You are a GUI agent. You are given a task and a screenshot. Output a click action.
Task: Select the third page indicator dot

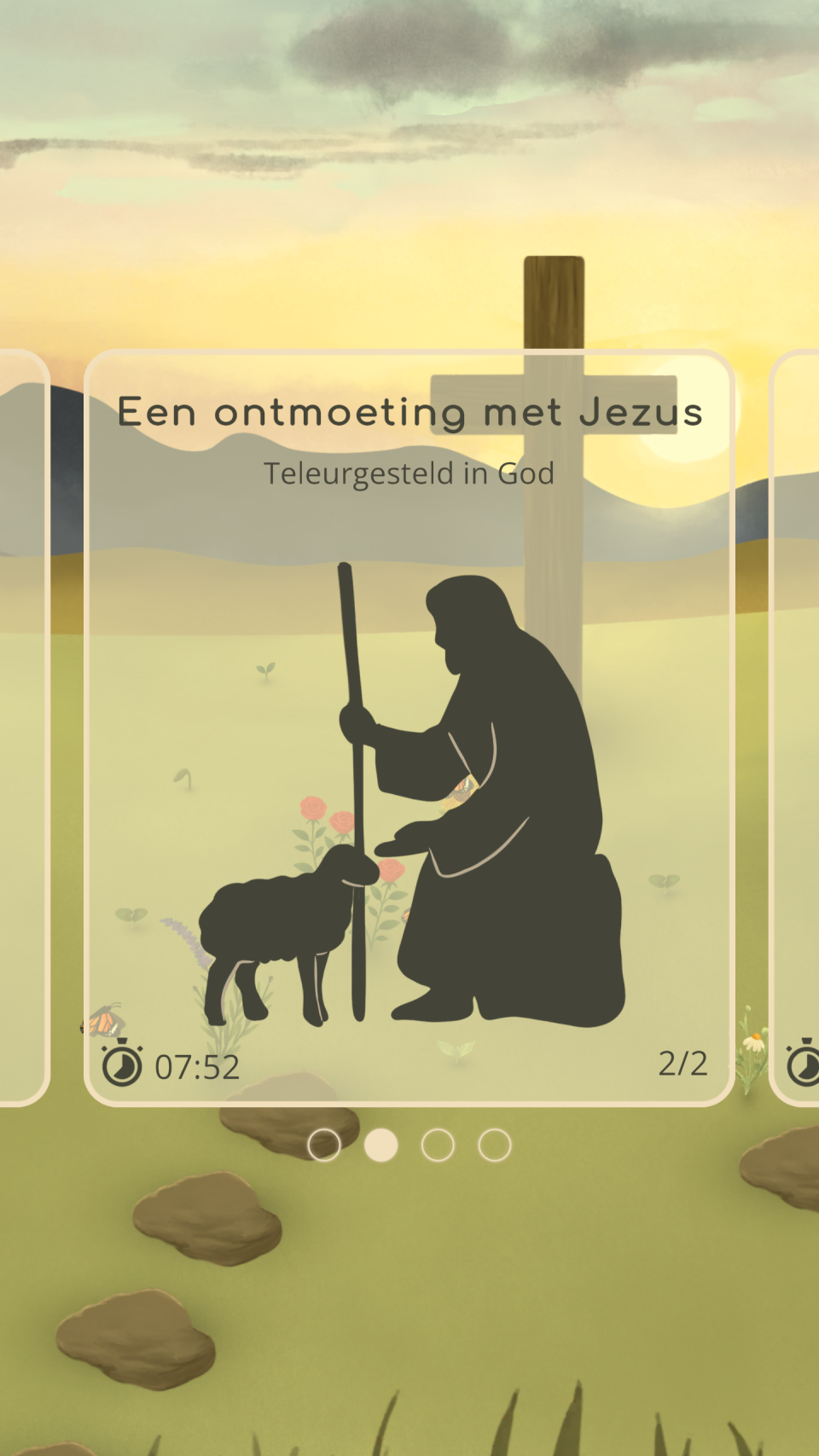[438, 1145]
